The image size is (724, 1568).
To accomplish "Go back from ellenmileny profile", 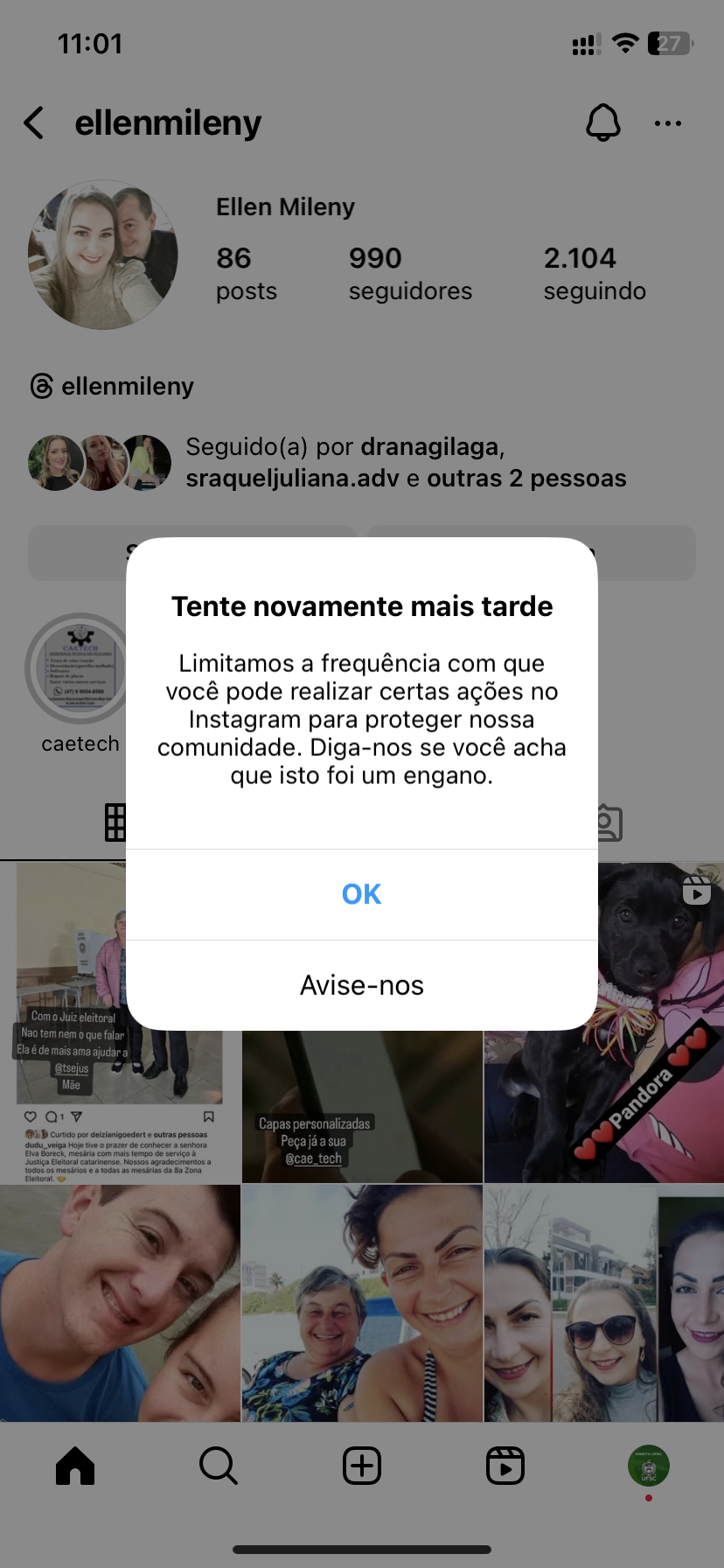I will pos(34,123).
